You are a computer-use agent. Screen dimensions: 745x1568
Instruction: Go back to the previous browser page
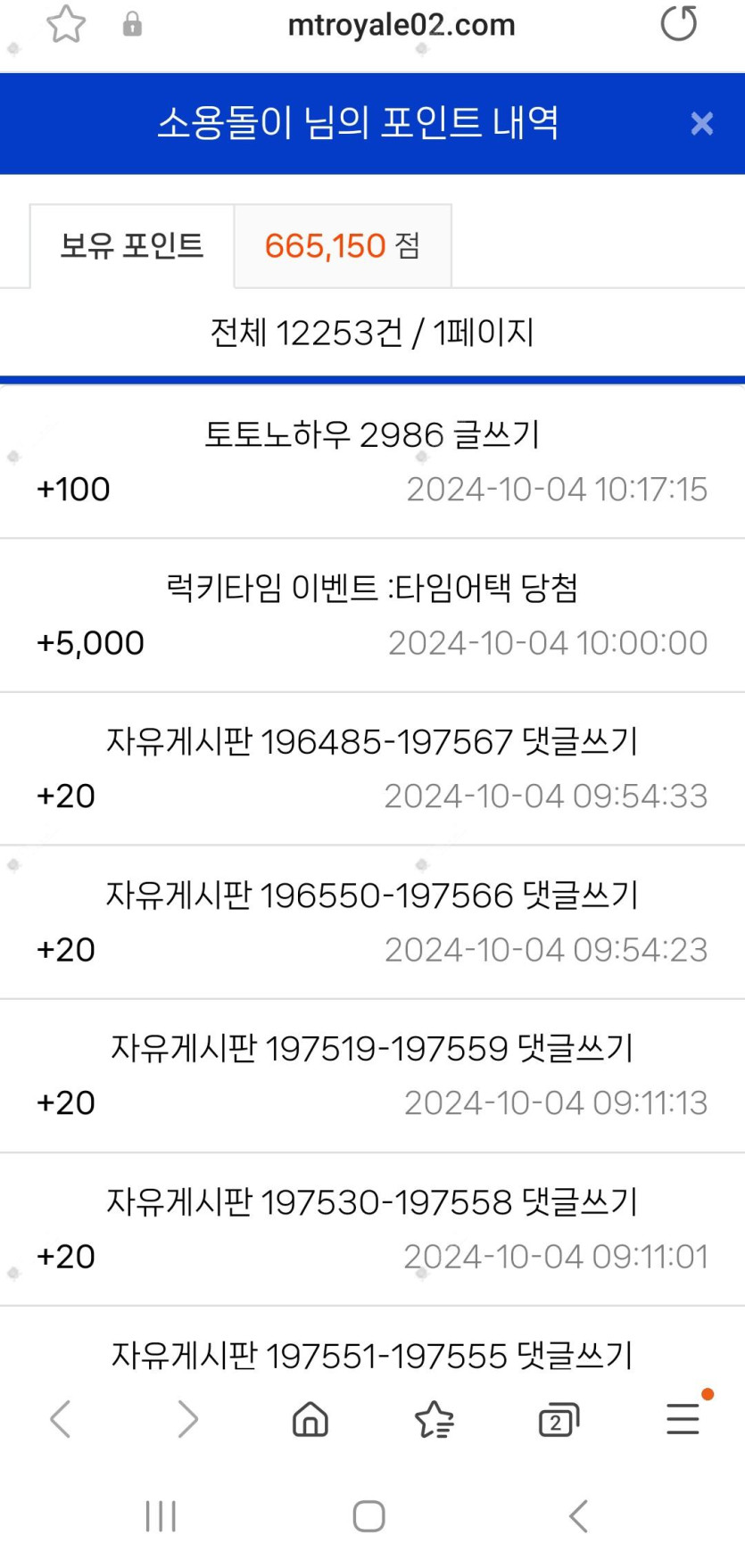coord(61,1419)
